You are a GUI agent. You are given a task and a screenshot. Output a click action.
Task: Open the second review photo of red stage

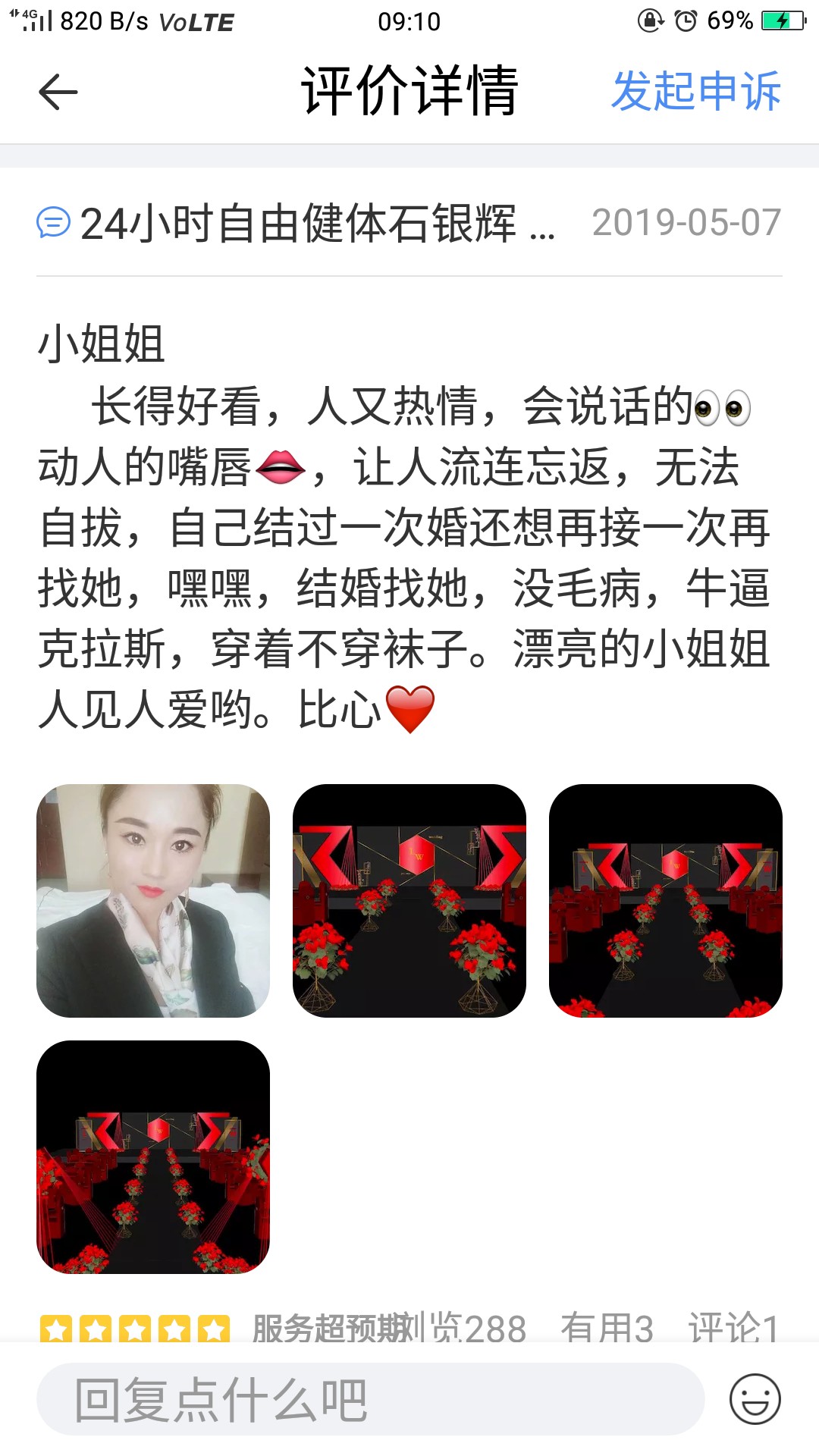pyautogui.click(x=409, y=900)
